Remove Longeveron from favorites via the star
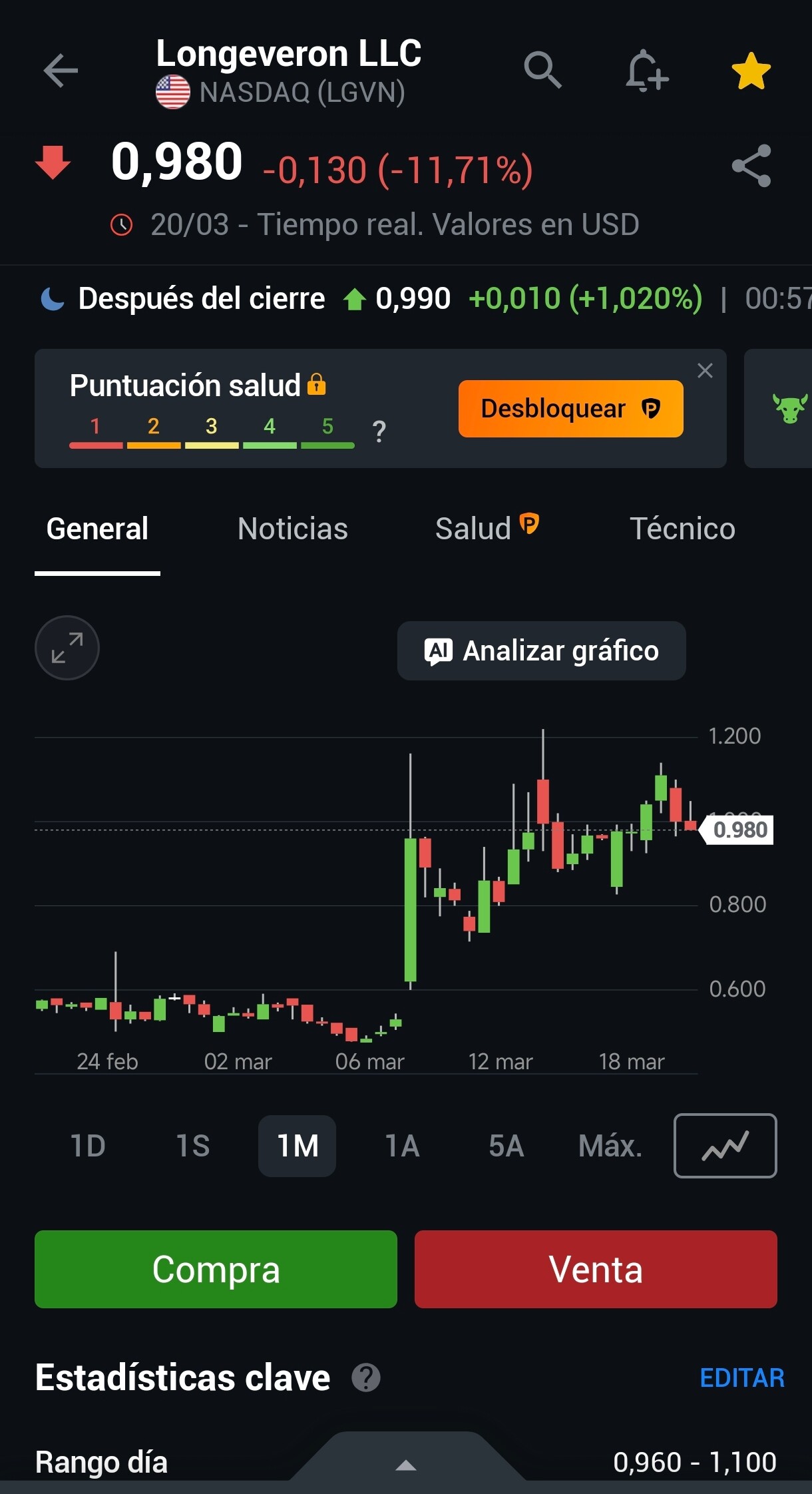This screenshot has height=1494, width=812. click(751, 71)
